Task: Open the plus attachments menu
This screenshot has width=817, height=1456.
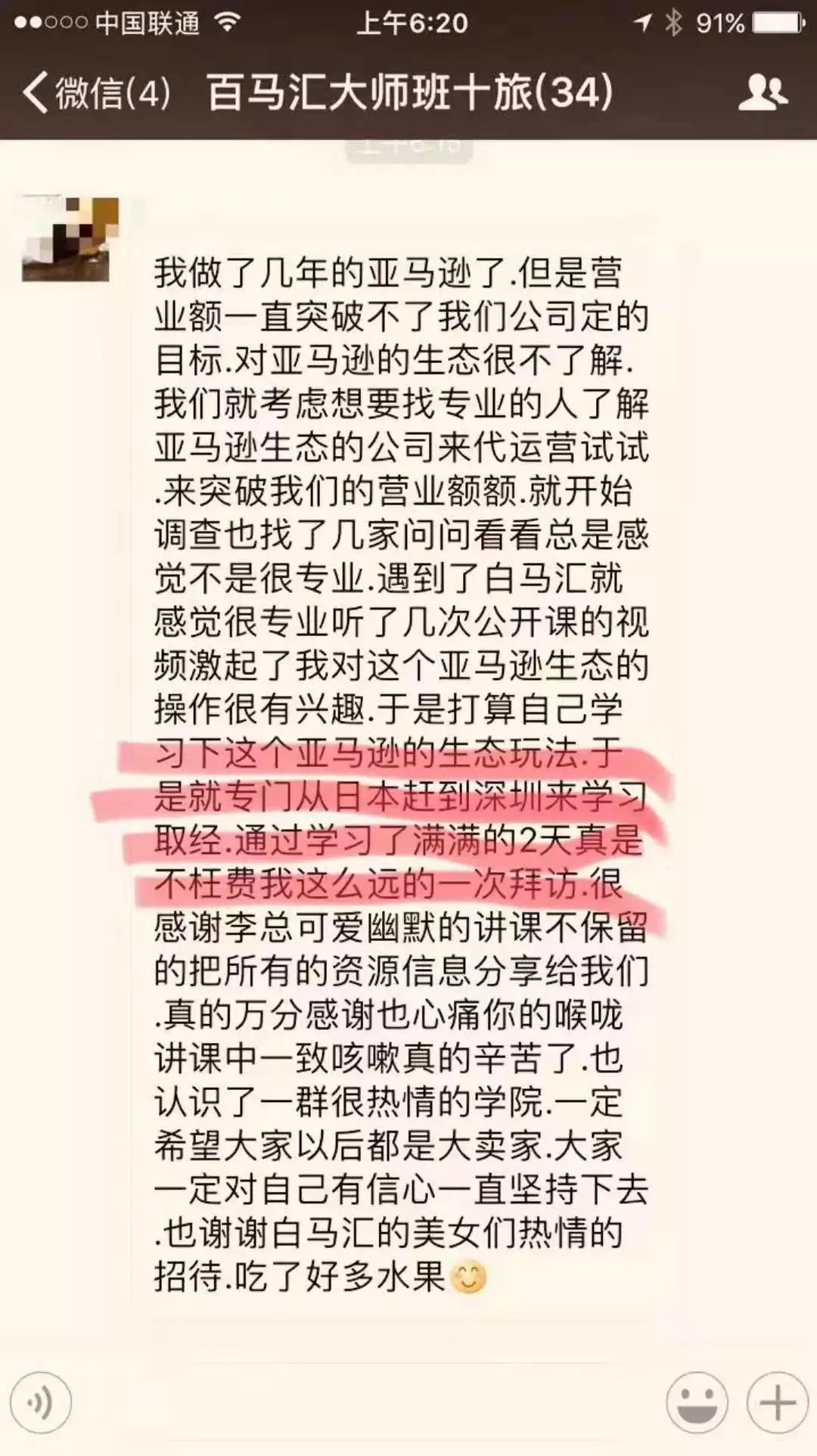Action: (x=777, y=1402)
